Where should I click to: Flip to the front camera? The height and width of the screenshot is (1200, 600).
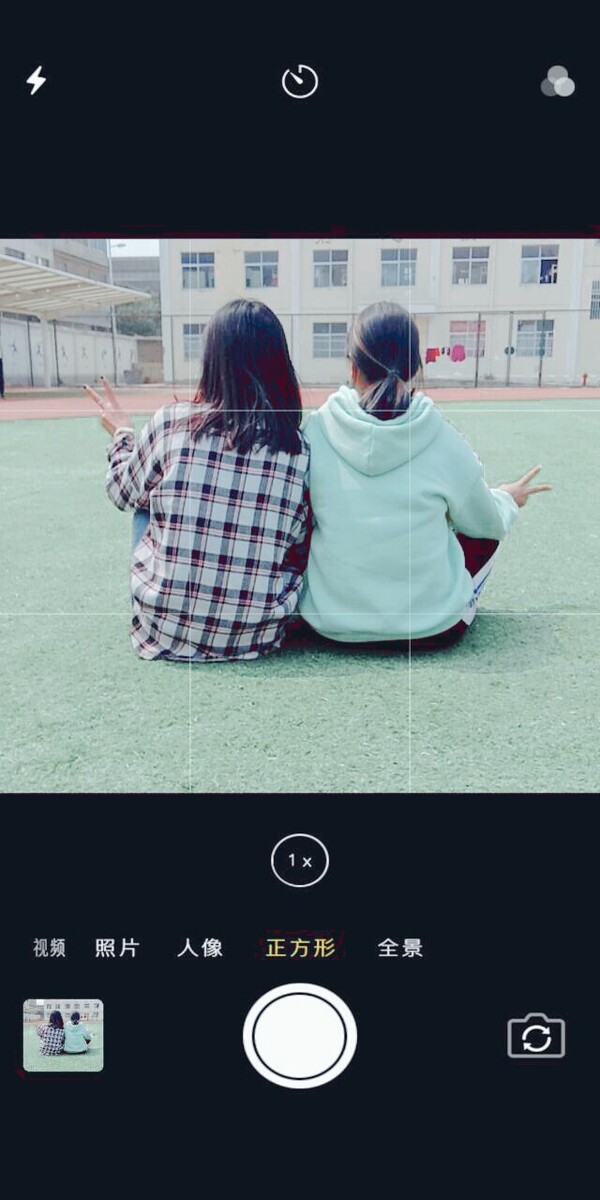(x=536, y=1037)
